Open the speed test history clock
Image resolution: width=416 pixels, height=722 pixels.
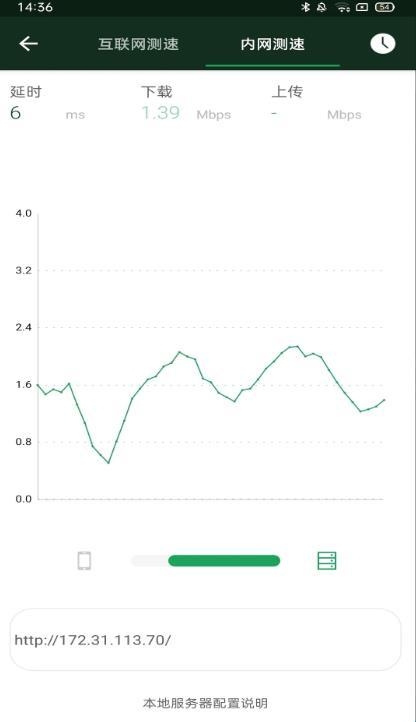pyautogui.click(x=383, y=44)
